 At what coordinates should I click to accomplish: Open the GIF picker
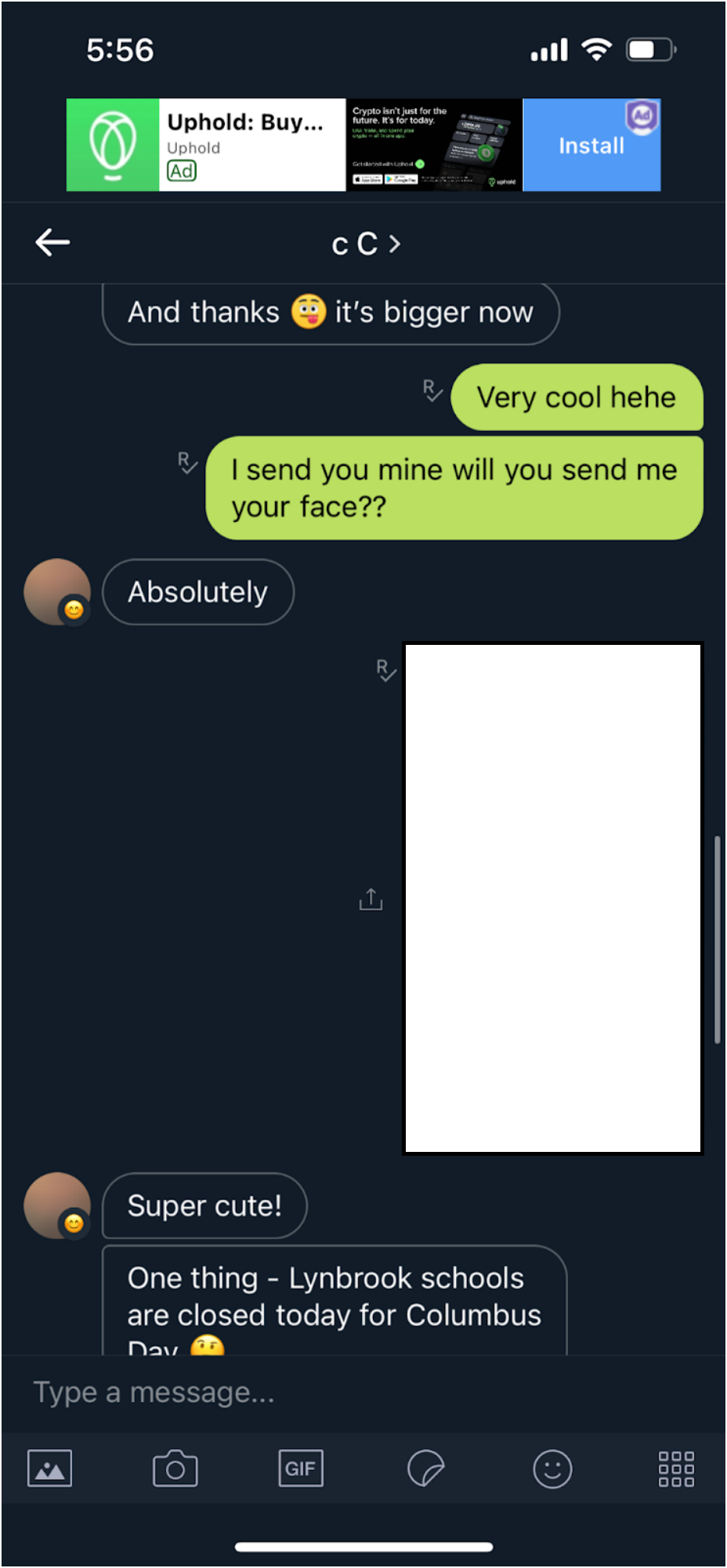300,1468
